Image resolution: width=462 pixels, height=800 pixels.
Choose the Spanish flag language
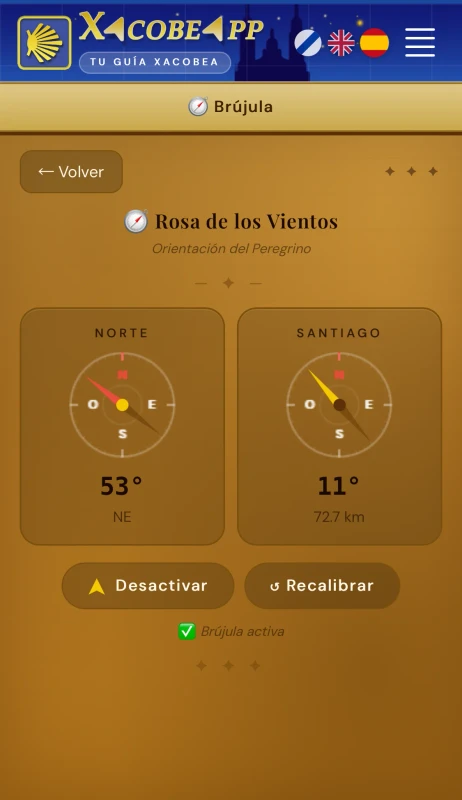click(374, 43)
